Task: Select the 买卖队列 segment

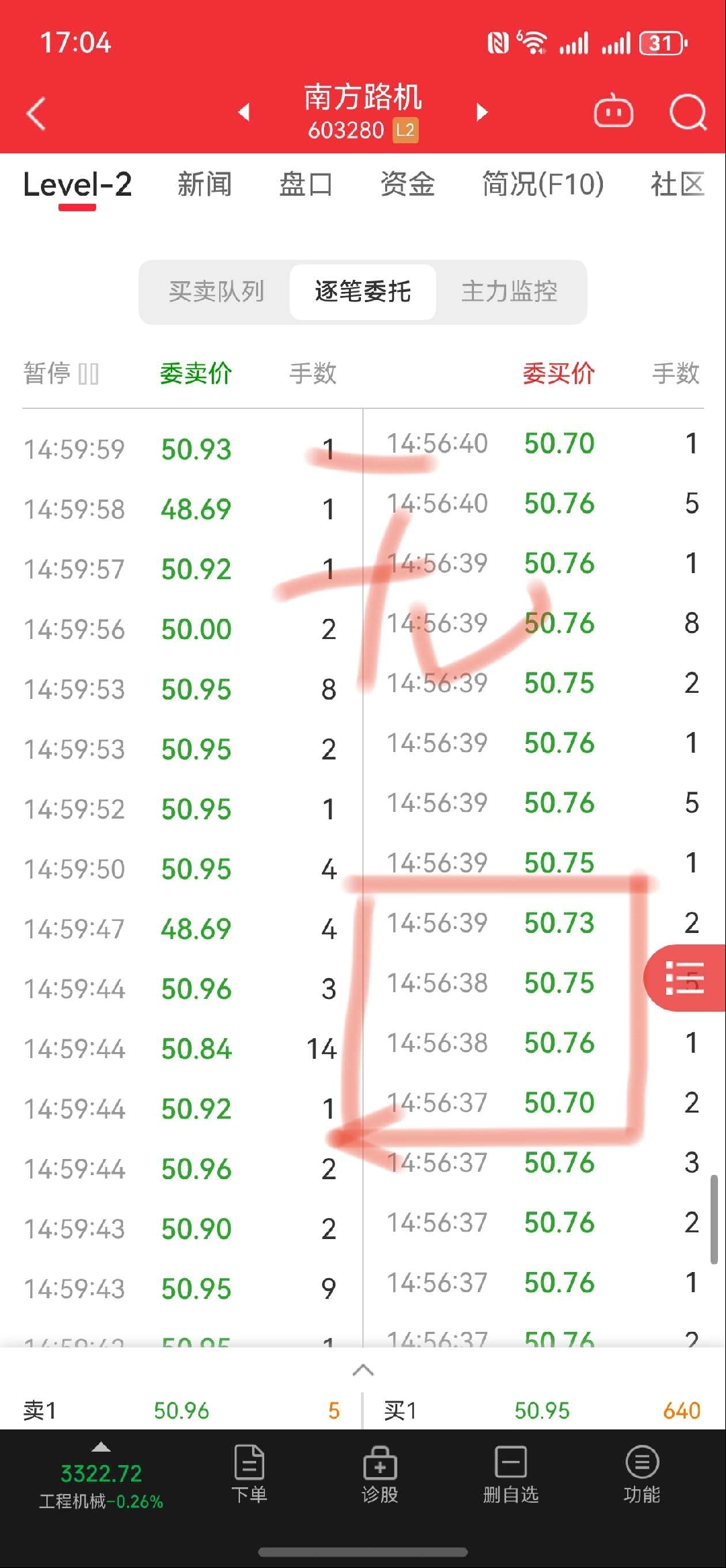Action: pos(216,292)
